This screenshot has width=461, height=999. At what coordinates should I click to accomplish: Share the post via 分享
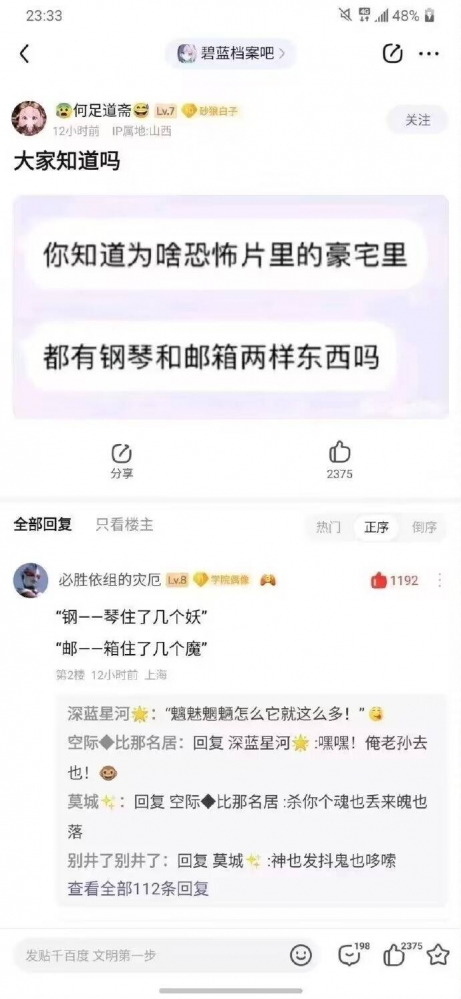click(x=121, y=461)
